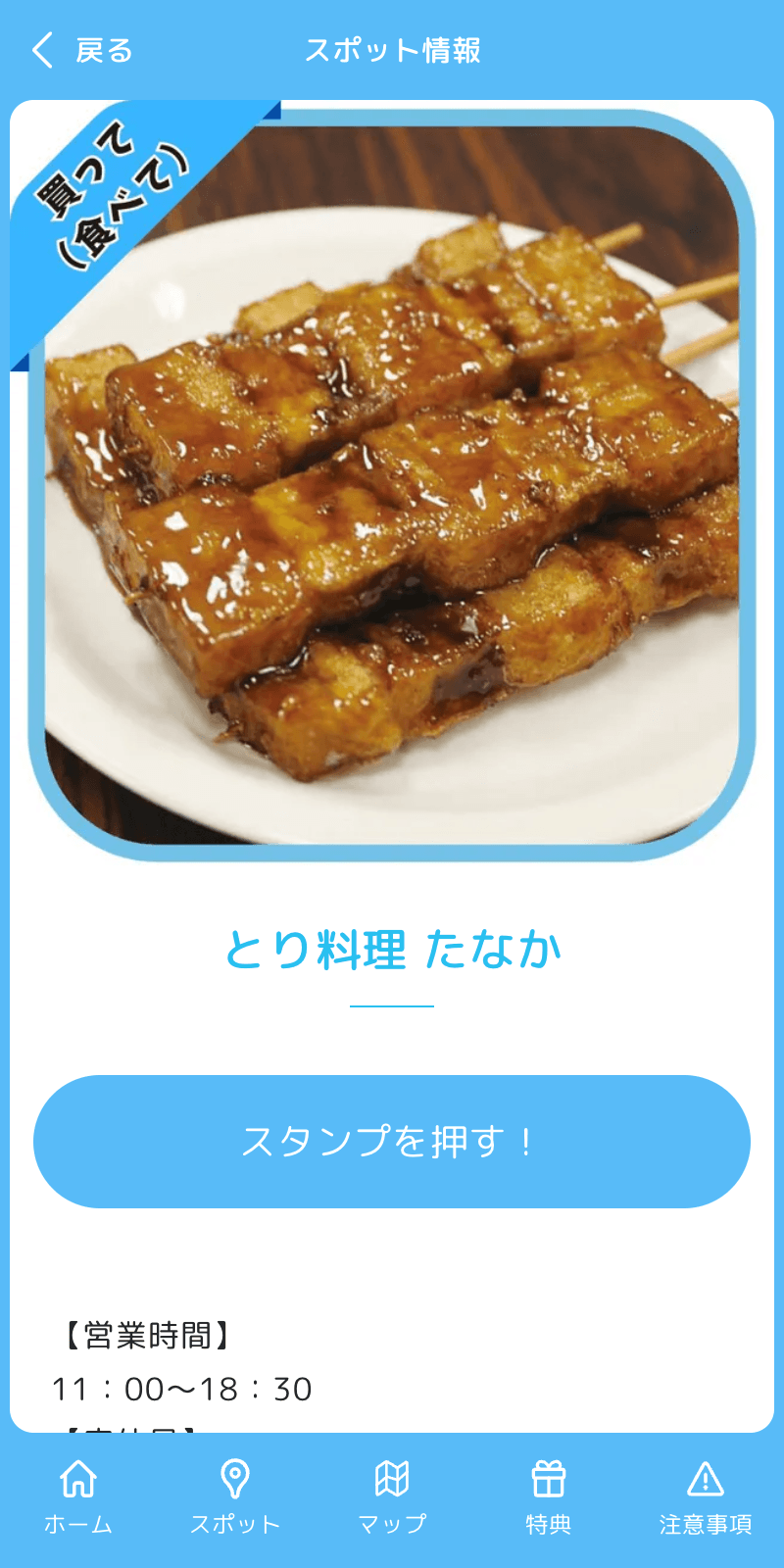
Task: Go back using the 戻る button
Action: pos(82,50)
